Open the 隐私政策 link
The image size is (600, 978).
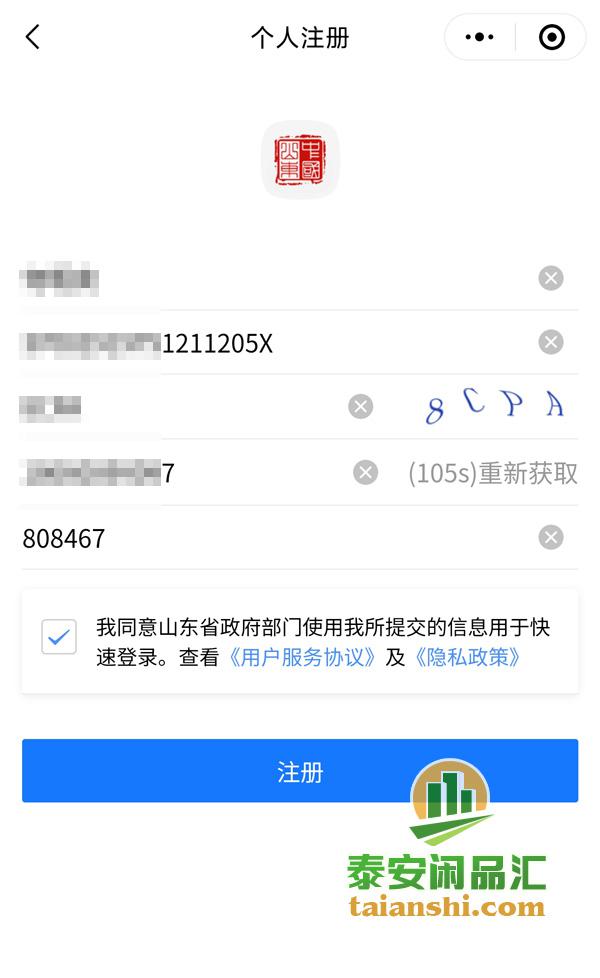point(468,657)
